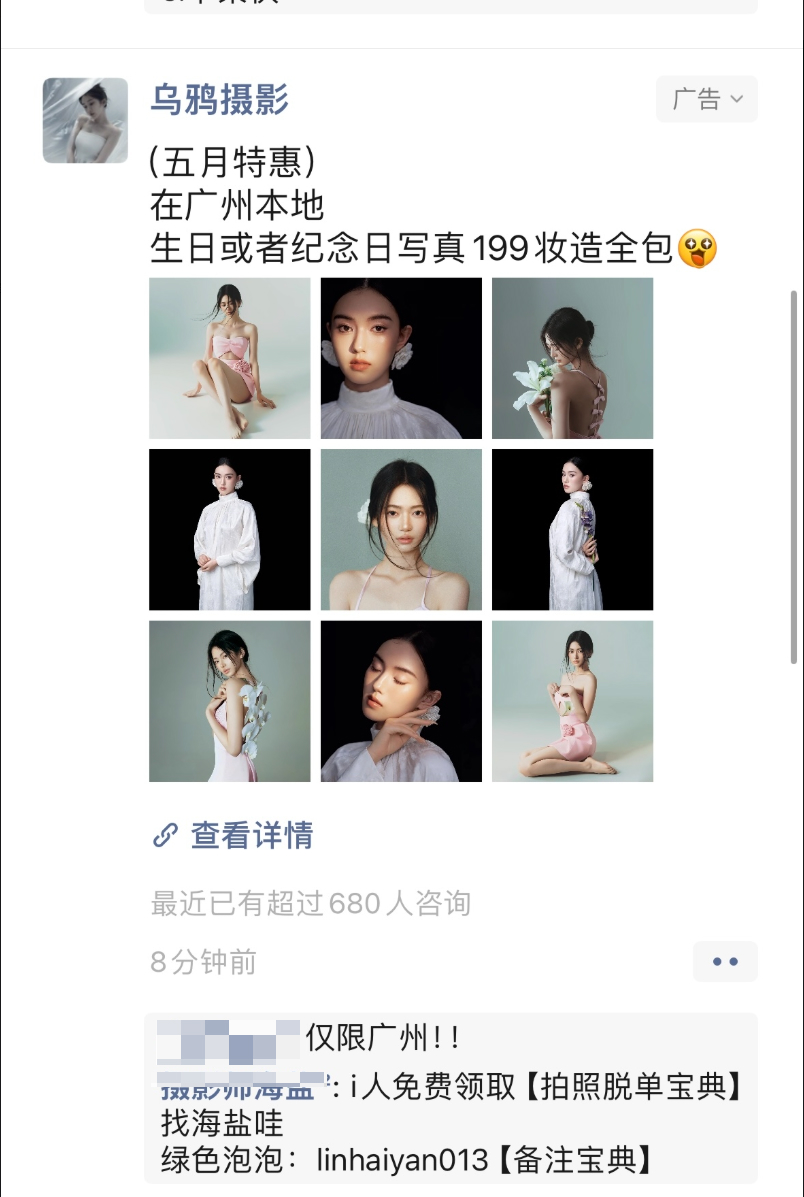Open the photo of woman holding lilies

click(x=572, y=358)
